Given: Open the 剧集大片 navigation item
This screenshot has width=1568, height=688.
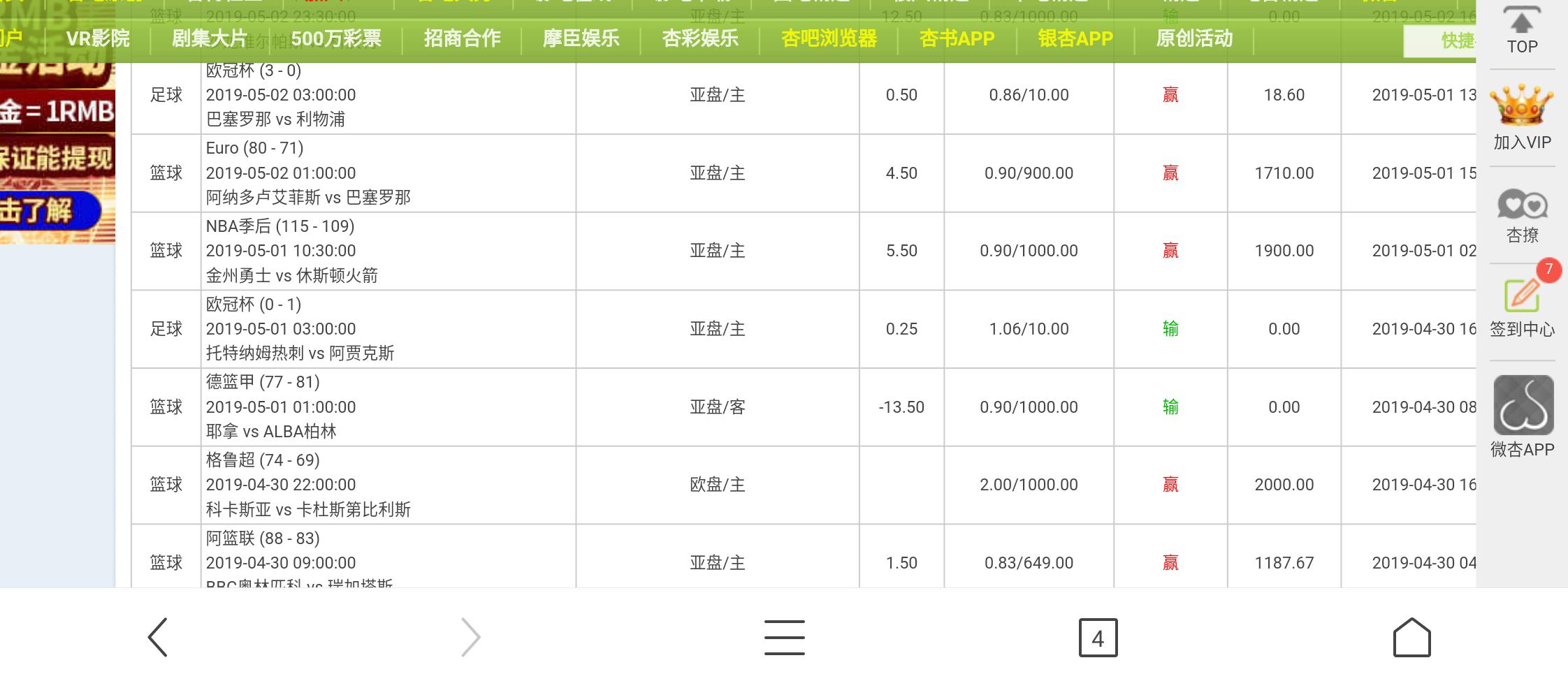Looking at the screenshot, I should pos(209,38).
